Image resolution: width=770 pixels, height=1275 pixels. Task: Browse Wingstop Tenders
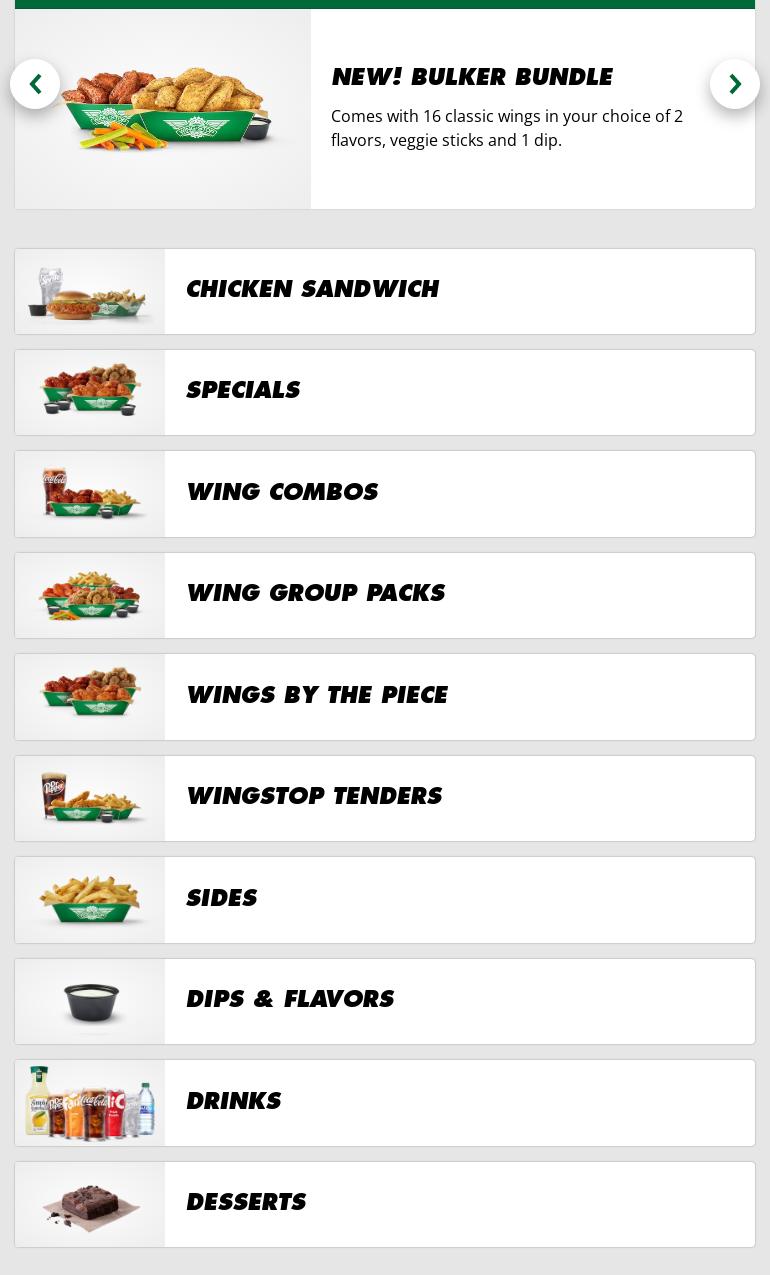pos(385,798)
